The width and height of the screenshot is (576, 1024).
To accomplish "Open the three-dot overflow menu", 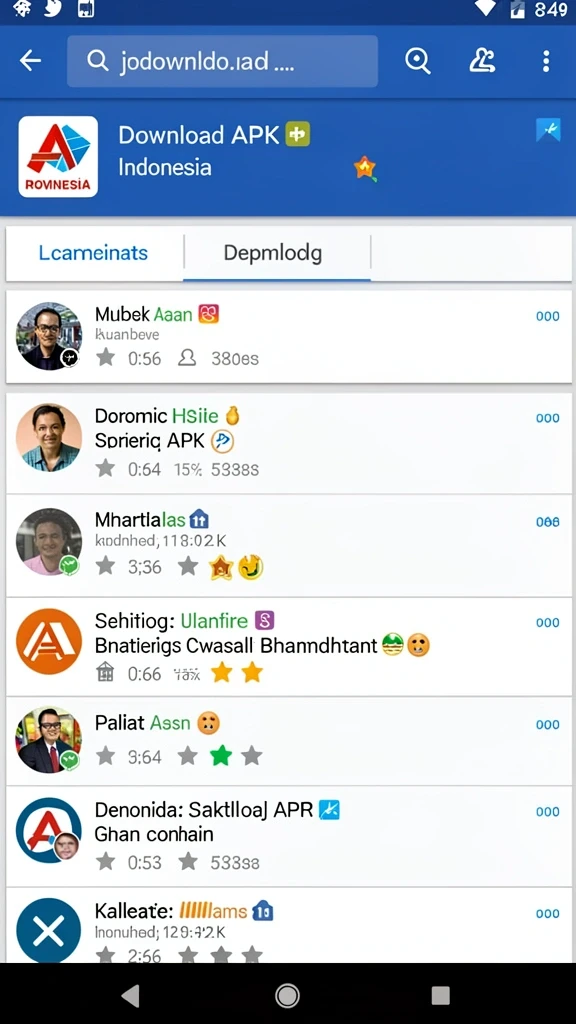I will 546,61.
